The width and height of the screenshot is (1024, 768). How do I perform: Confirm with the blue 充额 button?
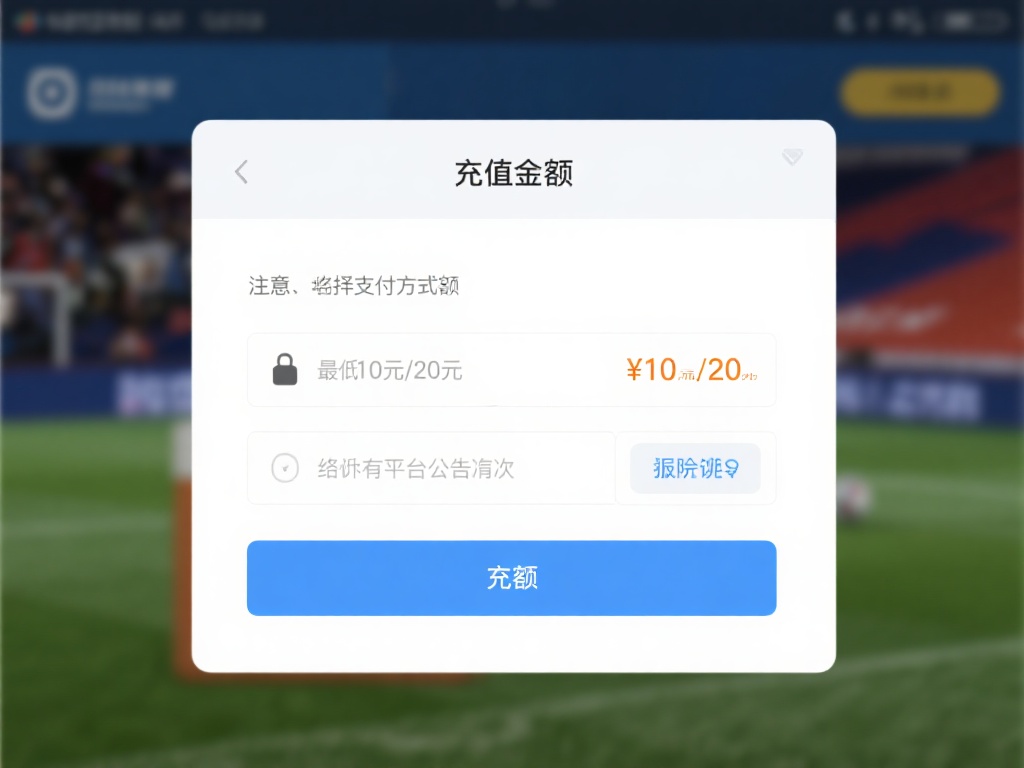coord(511,578)
